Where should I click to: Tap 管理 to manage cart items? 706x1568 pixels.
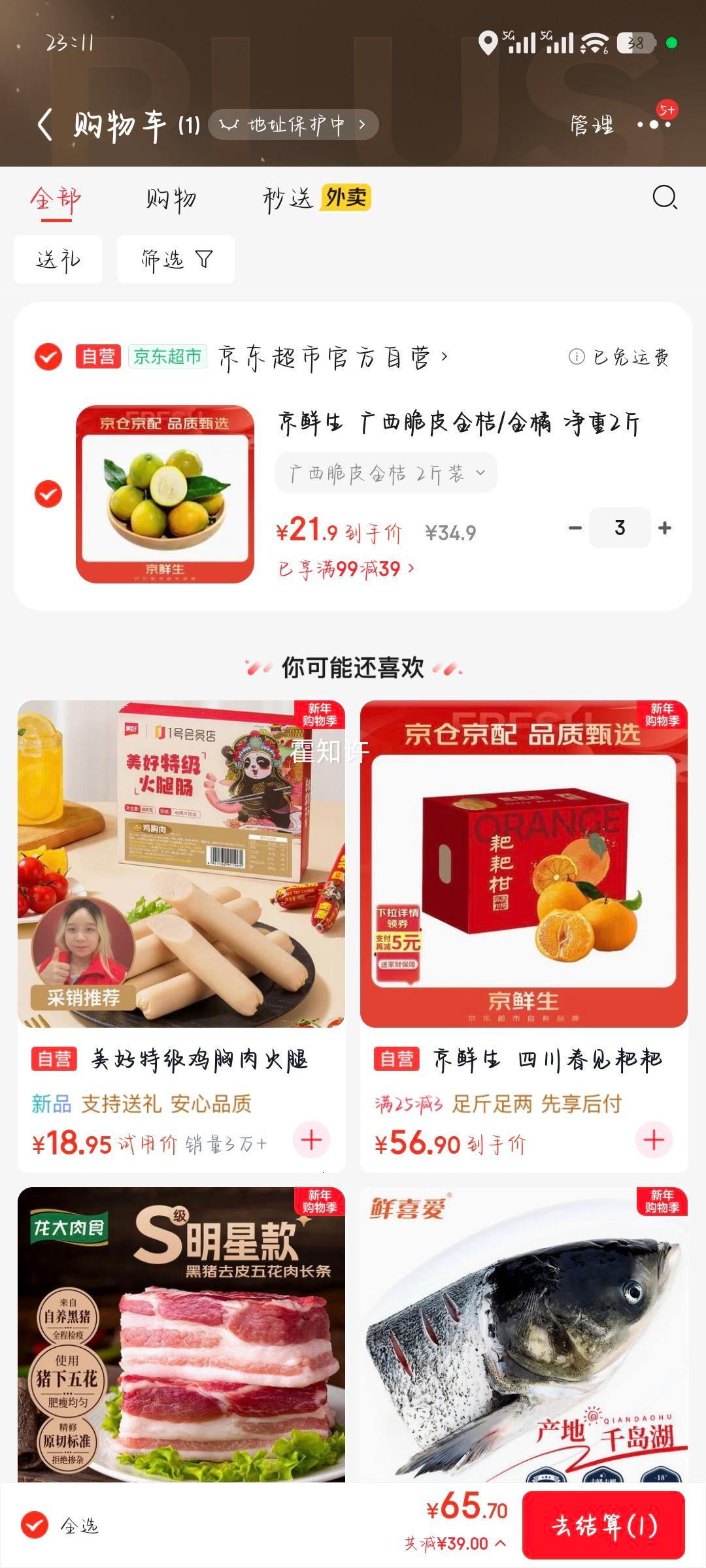click(592, 124)
